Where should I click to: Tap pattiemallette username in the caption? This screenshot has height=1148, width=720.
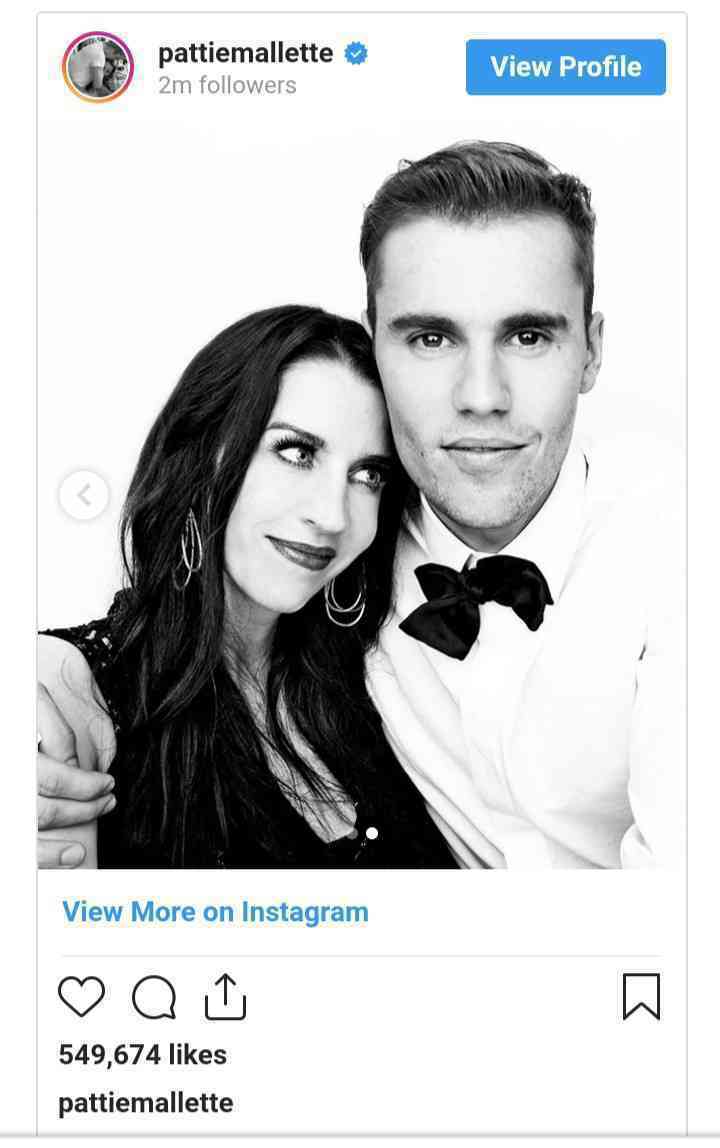[x=146, y=1103]
